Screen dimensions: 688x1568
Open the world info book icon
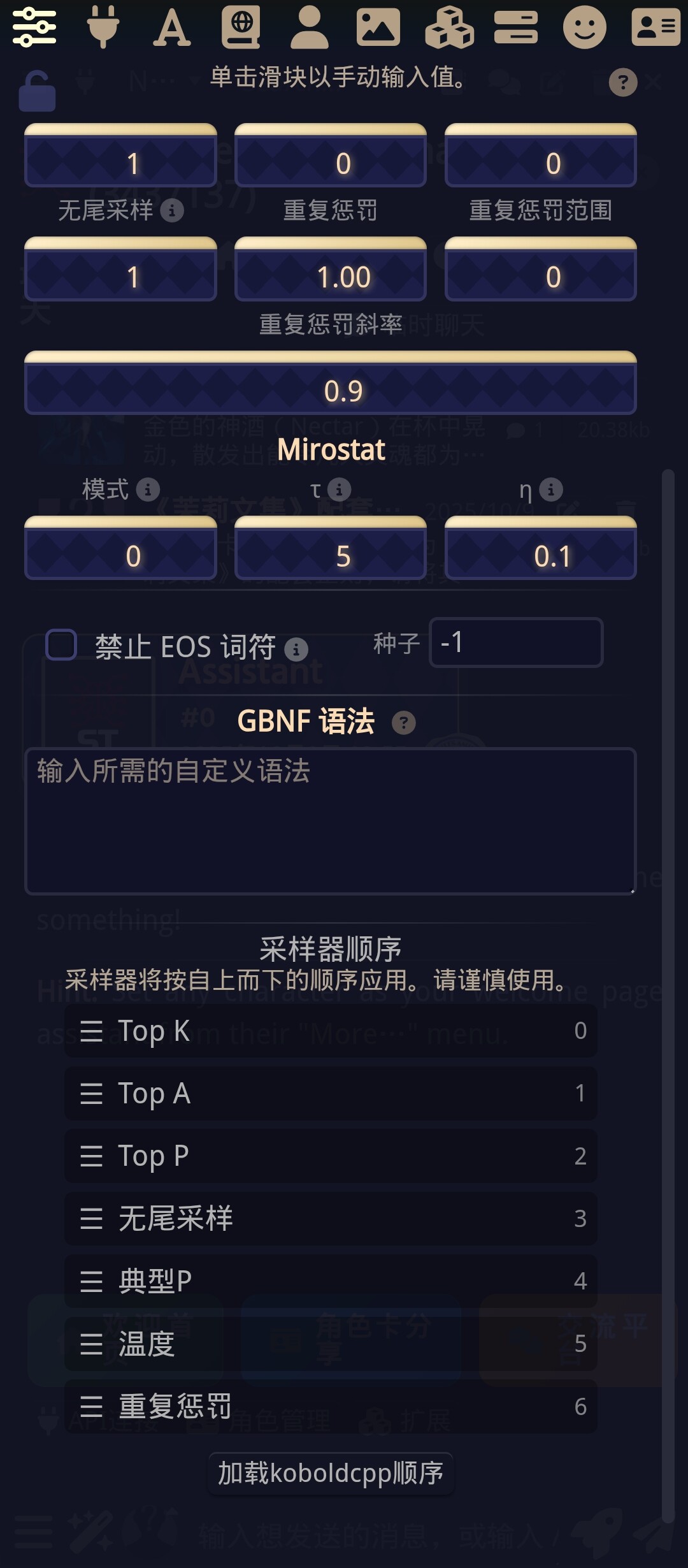241,27
